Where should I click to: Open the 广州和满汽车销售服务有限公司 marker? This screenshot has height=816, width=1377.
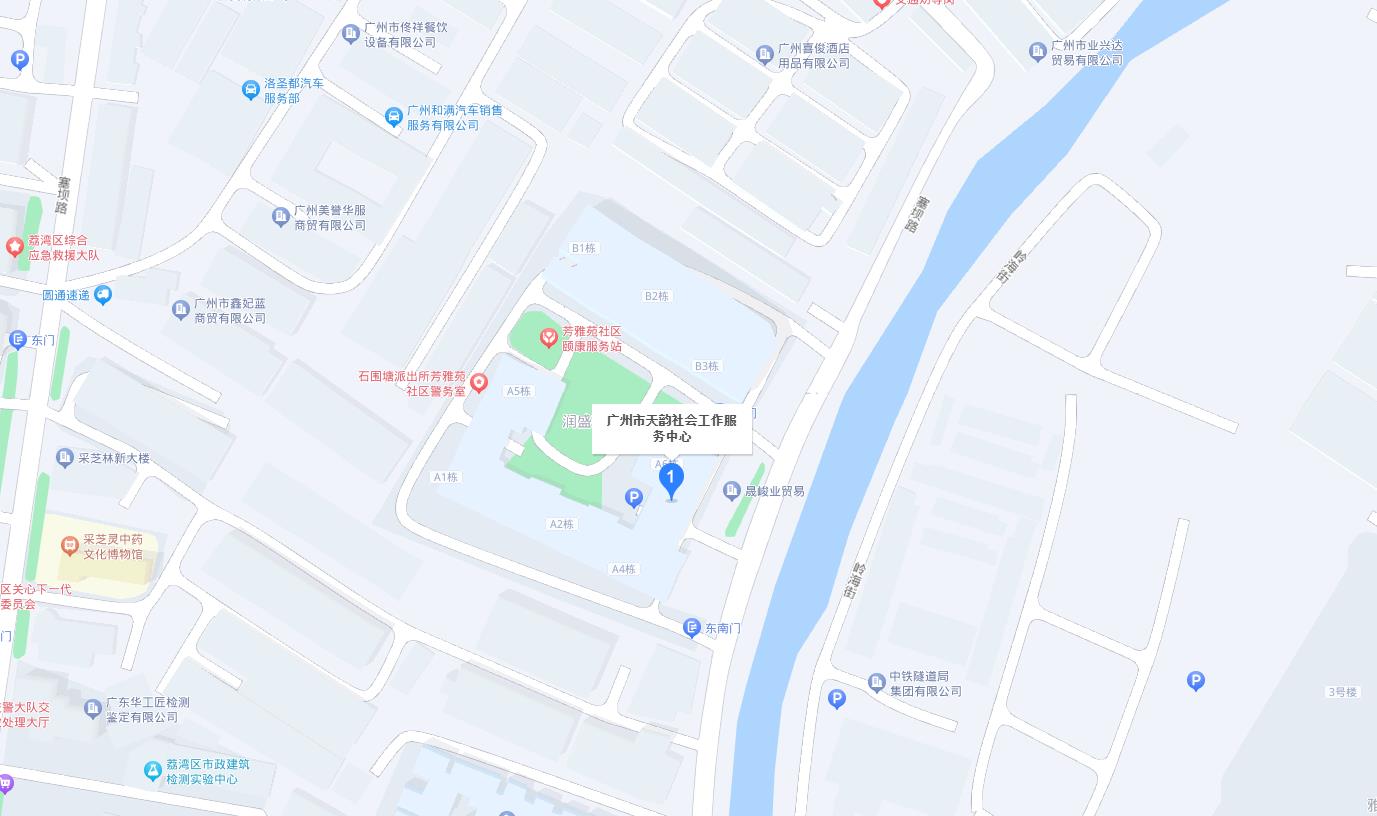(394, 118)
